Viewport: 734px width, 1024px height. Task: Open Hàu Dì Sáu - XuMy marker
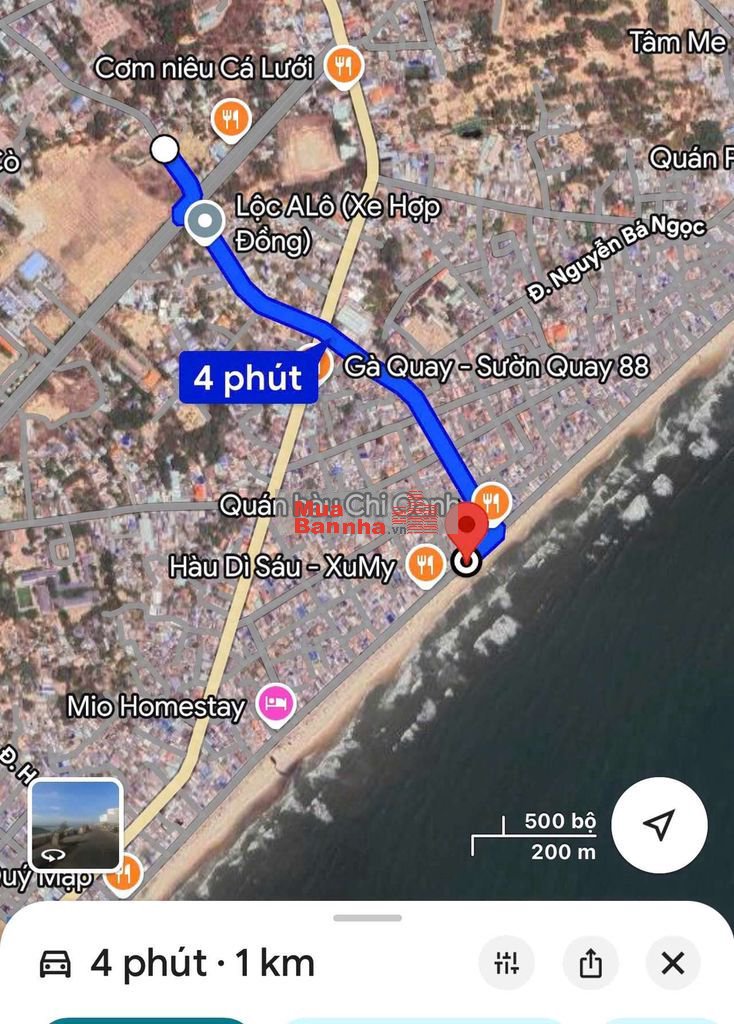[x=427, y=565]
